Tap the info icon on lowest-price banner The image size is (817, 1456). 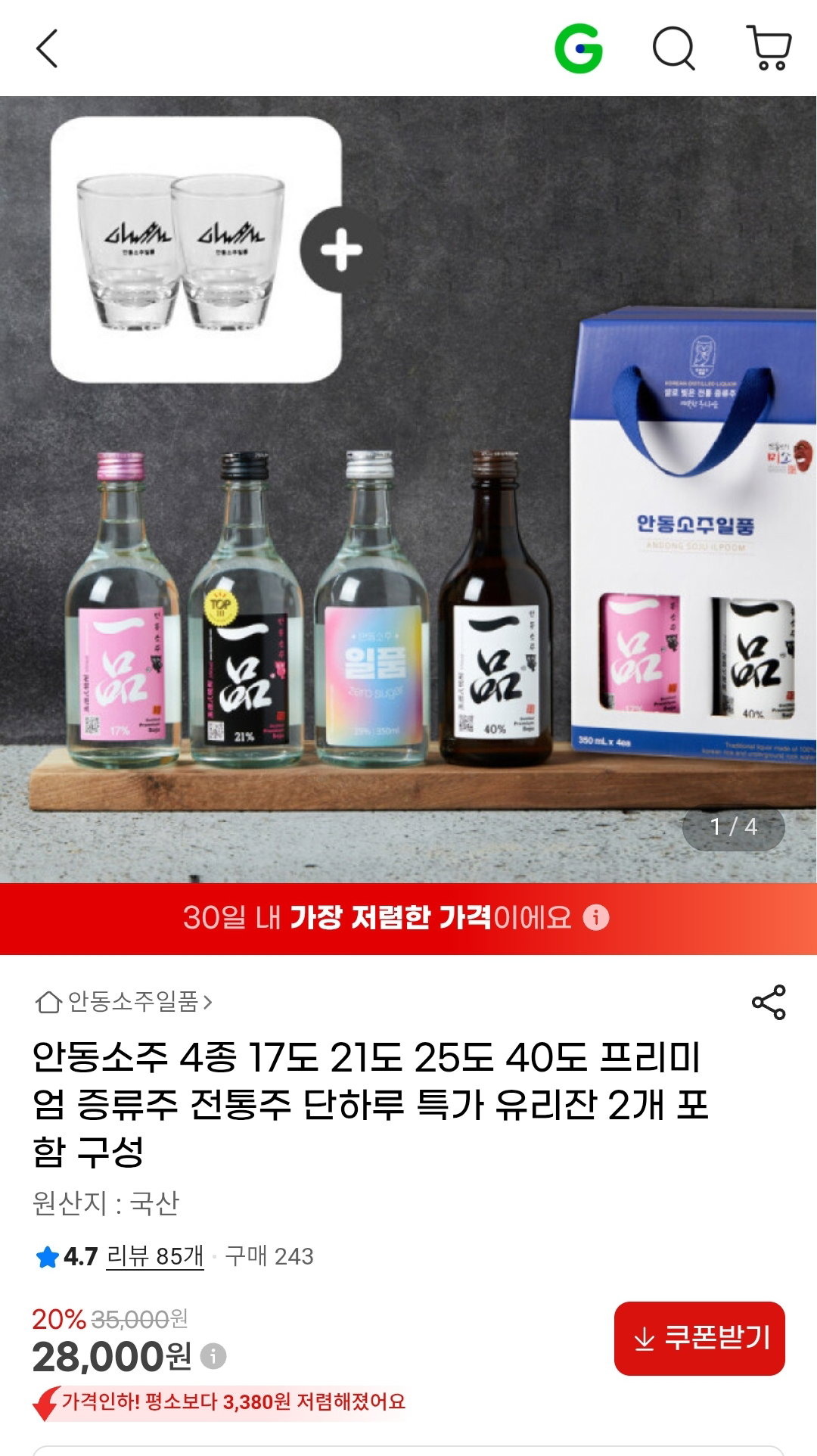[596, 918]
